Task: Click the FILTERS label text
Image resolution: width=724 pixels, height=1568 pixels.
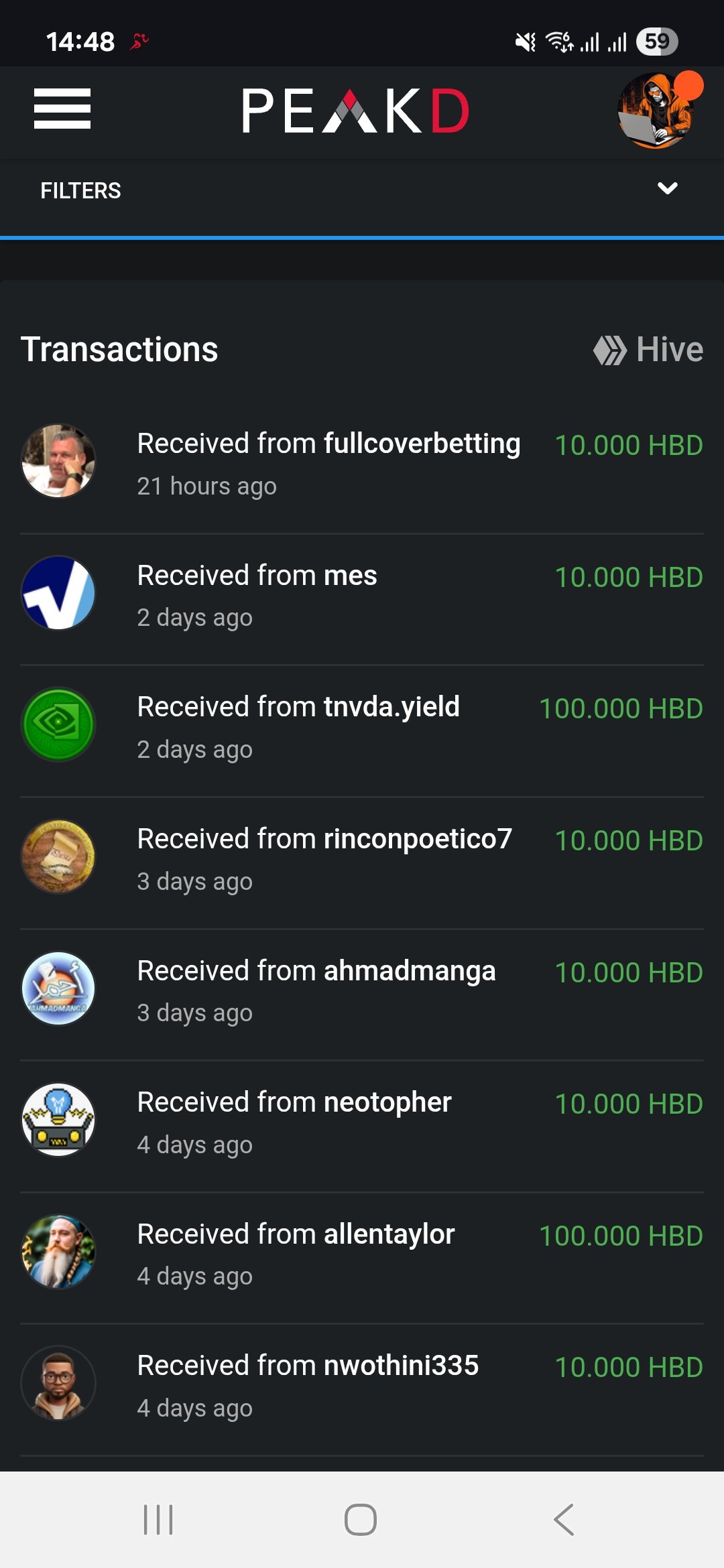Action: (x=80, y=190)
